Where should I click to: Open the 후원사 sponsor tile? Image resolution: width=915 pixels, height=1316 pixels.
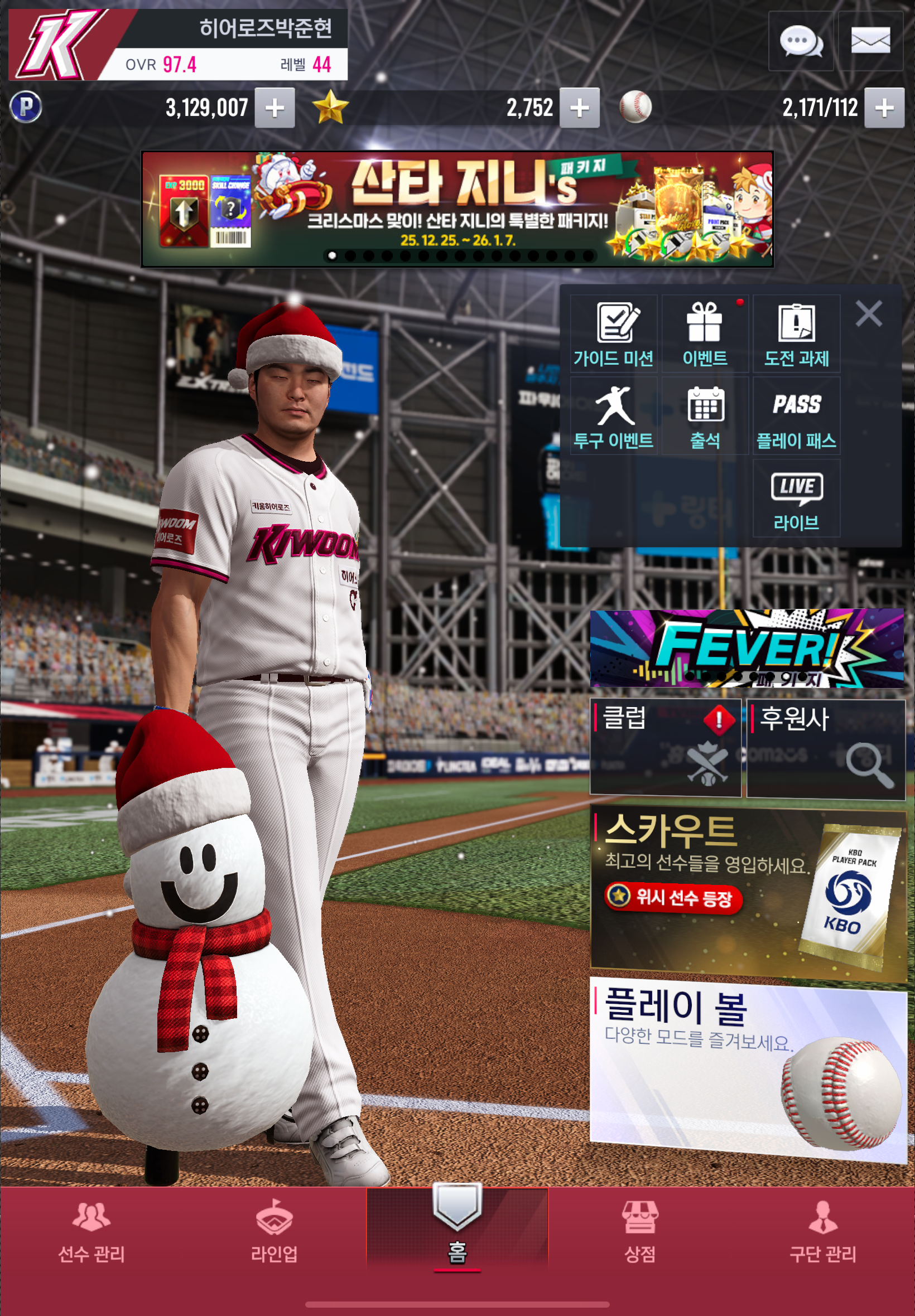click(825, 748)
